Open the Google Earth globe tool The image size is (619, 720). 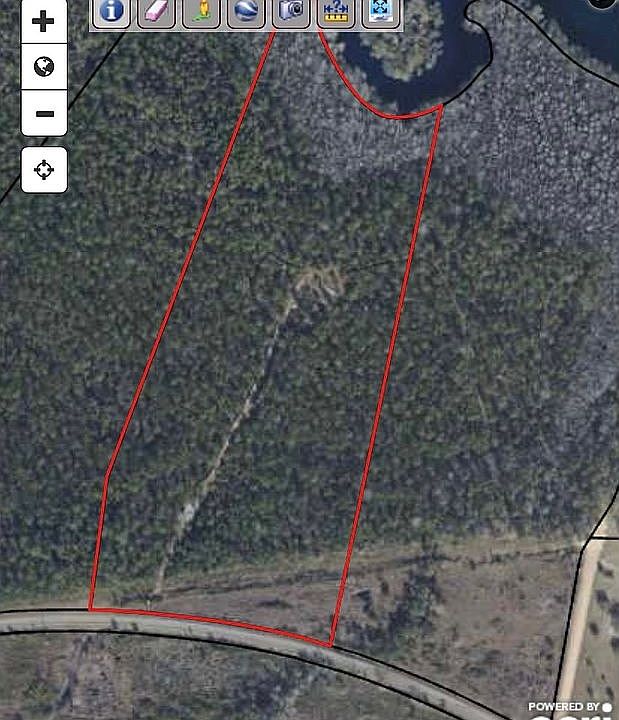246,11
